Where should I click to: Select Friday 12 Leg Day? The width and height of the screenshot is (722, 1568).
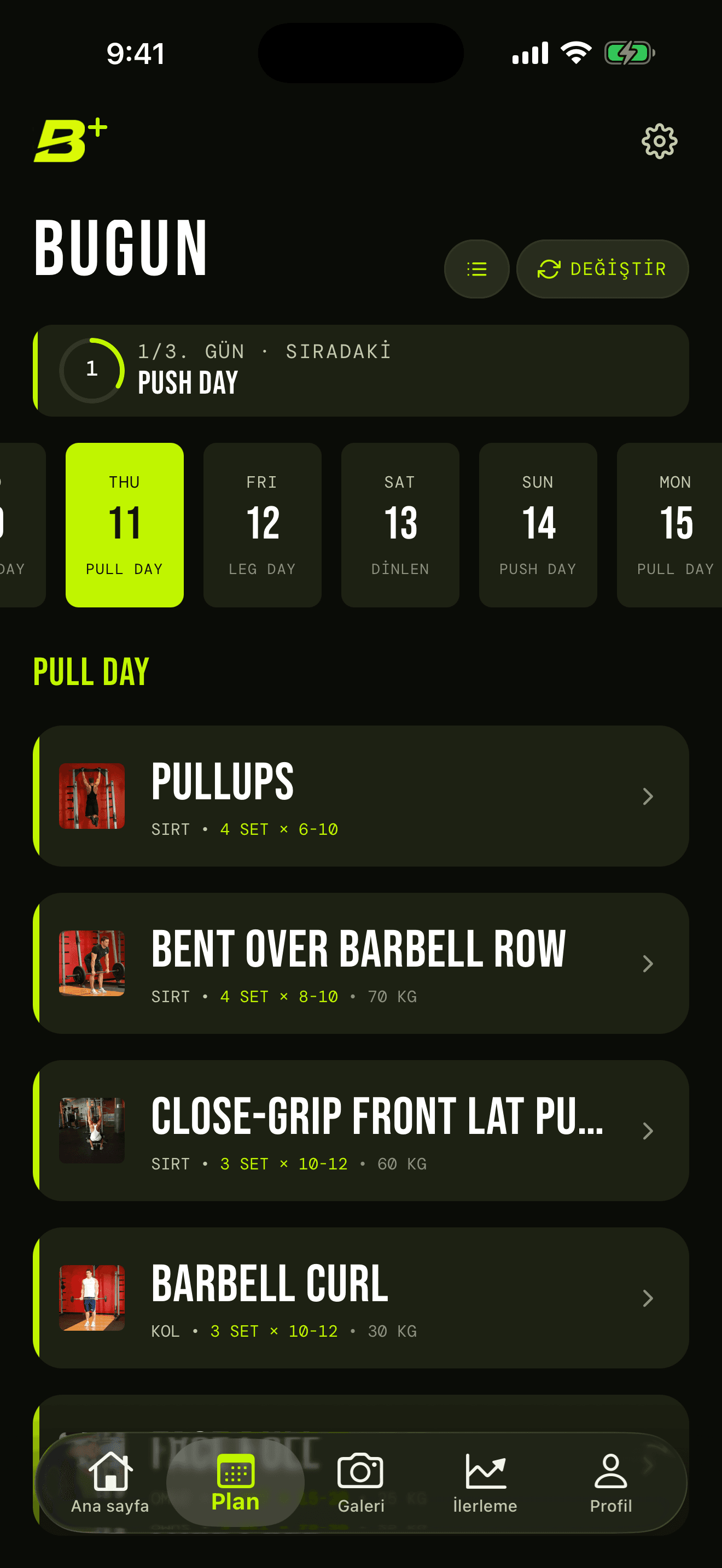(x=263, y=525)
